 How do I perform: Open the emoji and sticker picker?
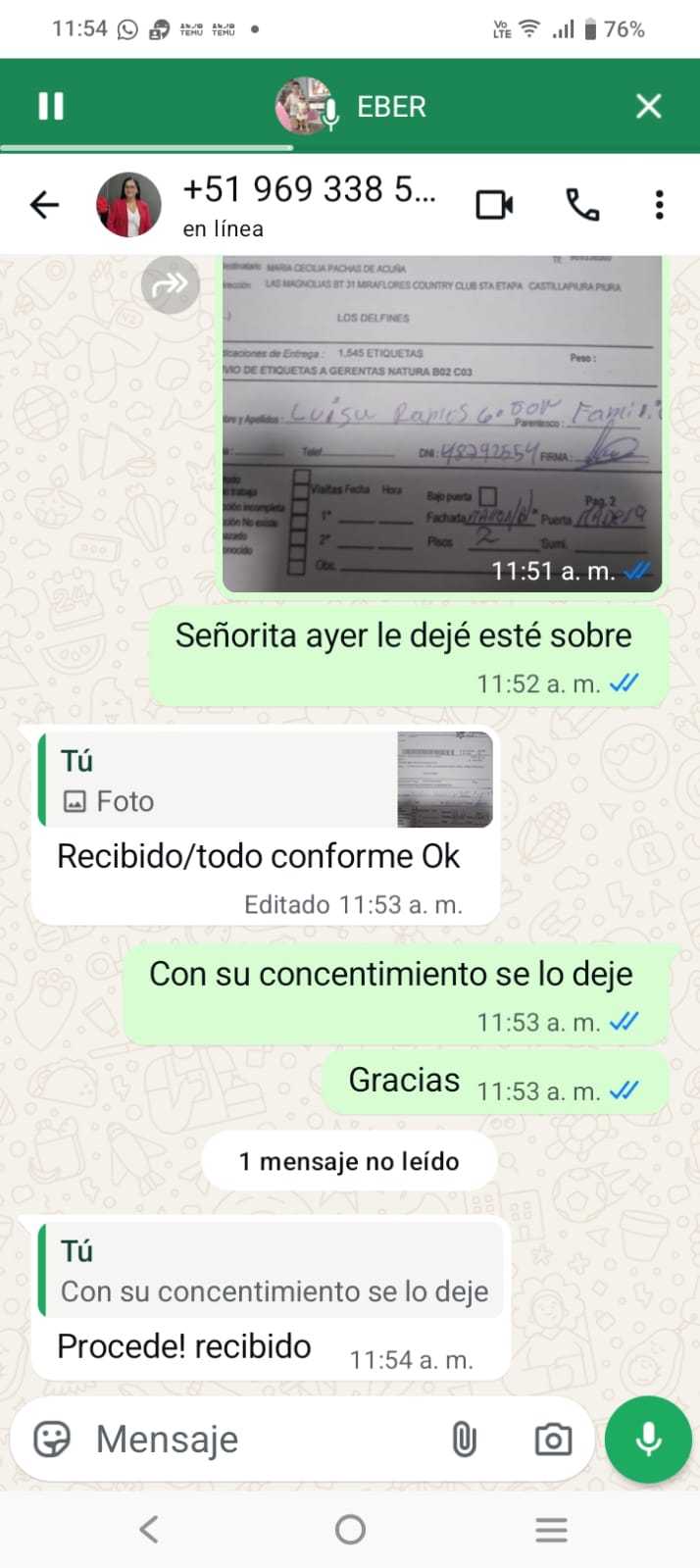click(x=52, y=1439)
